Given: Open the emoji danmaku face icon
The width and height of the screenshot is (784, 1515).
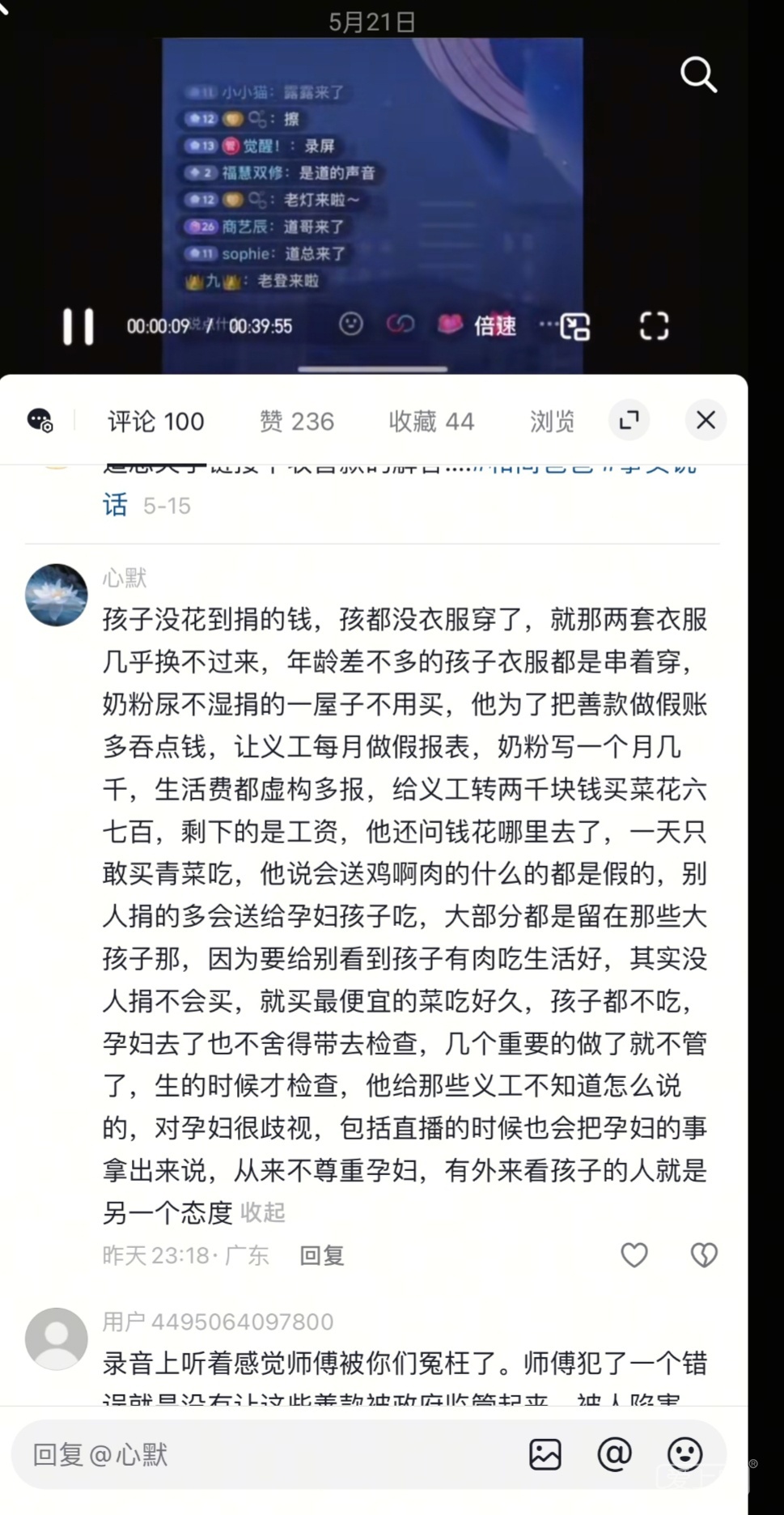Looking at the screenshot, I should coord(350,325).
